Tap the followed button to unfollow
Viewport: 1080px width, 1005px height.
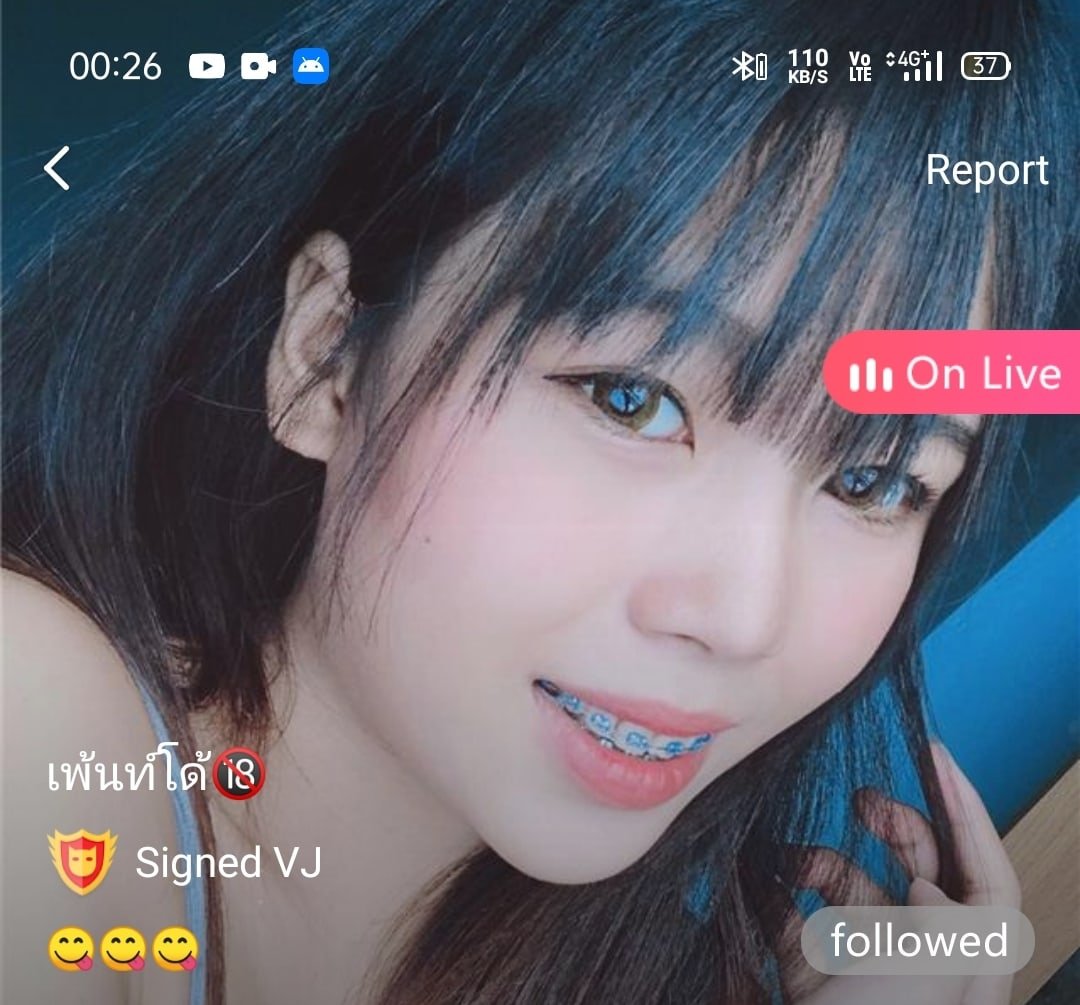click(x=918, y=941)
